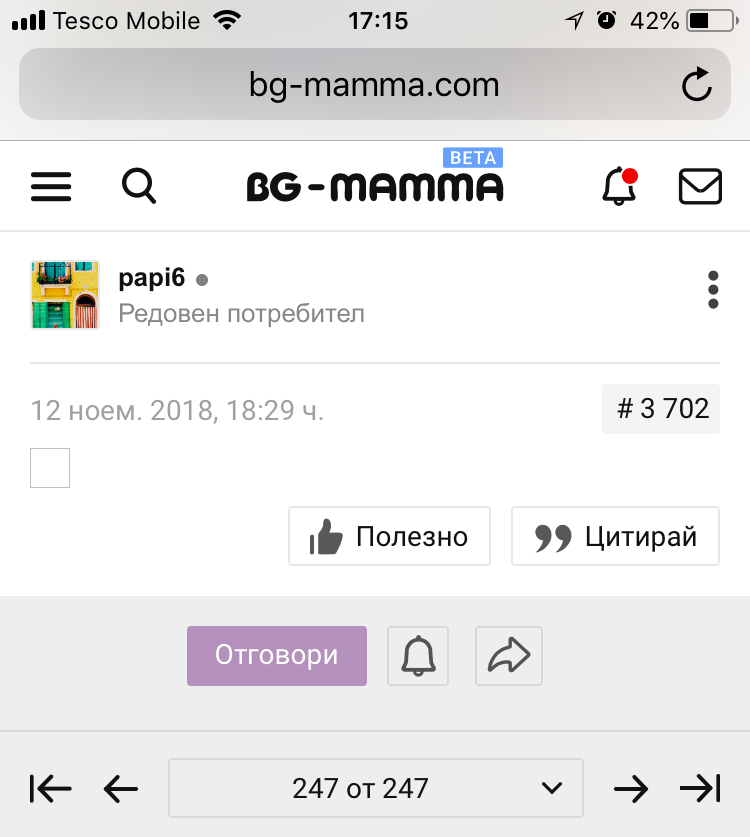Open post number # 3 702 link
This screenshot has height=837, width=750.
tap(661, 409)
